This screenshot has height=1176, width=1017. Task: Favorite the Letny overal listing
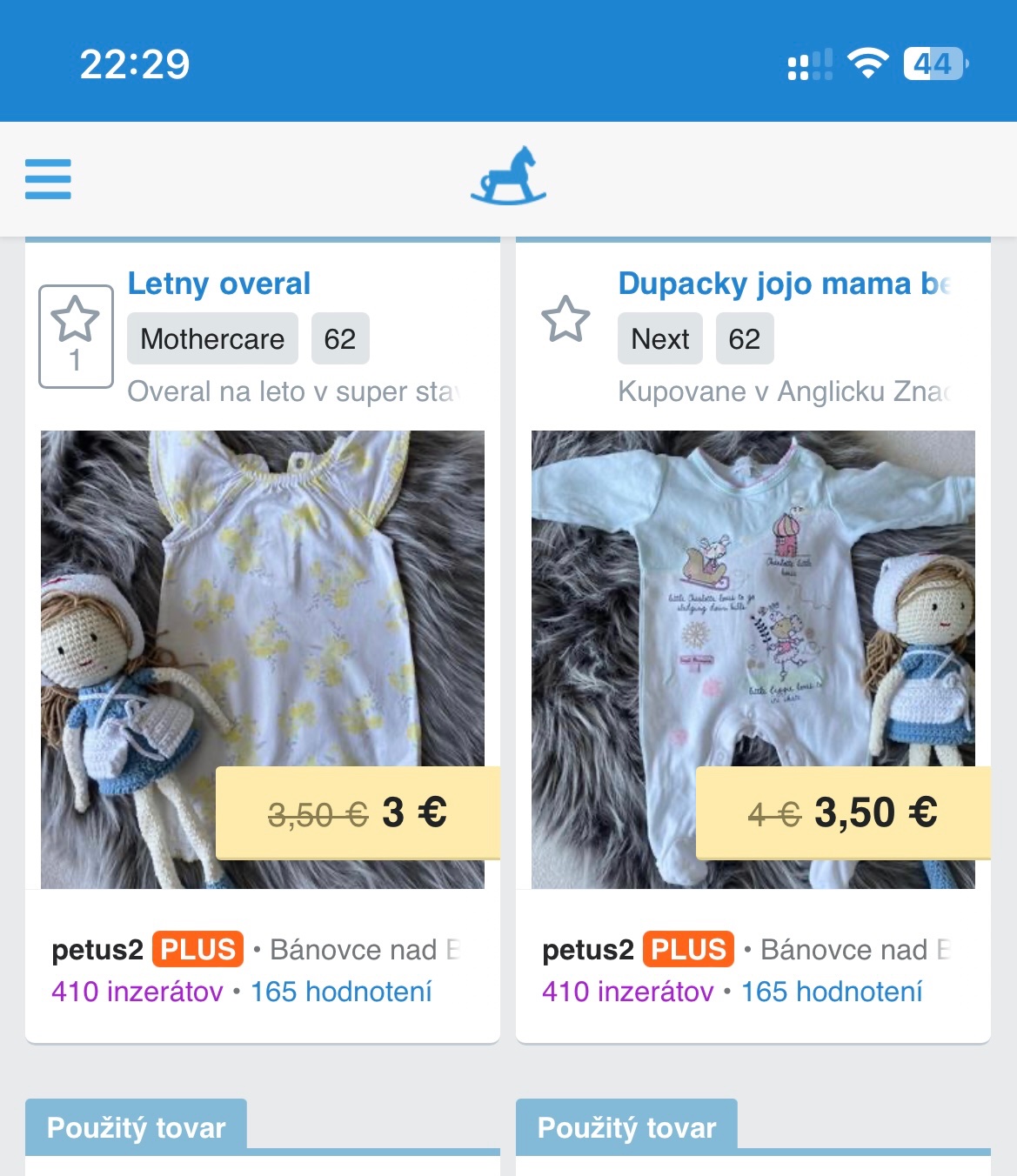[x=76, y=336]
